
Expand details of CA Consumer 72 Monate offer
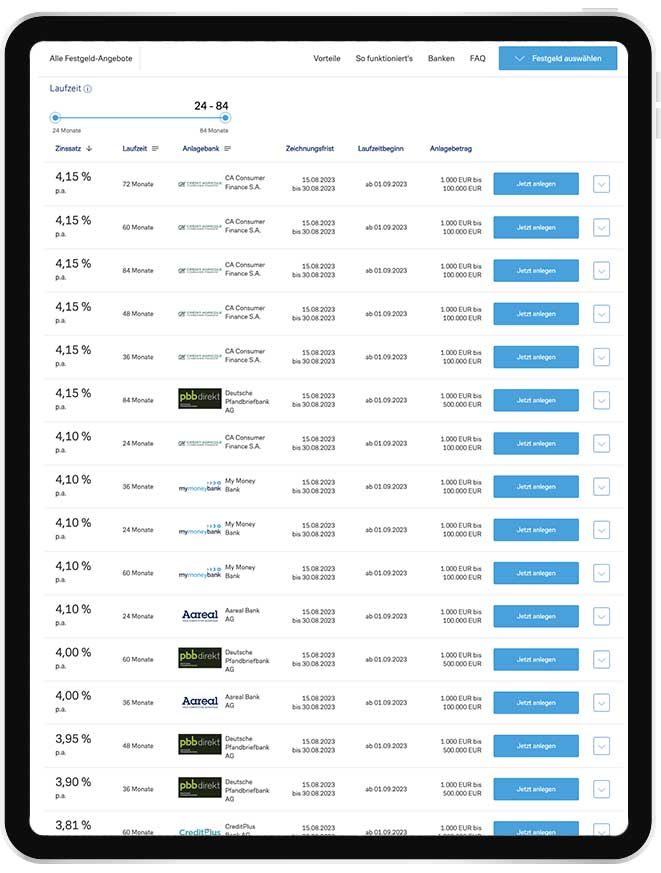point(601,184)
